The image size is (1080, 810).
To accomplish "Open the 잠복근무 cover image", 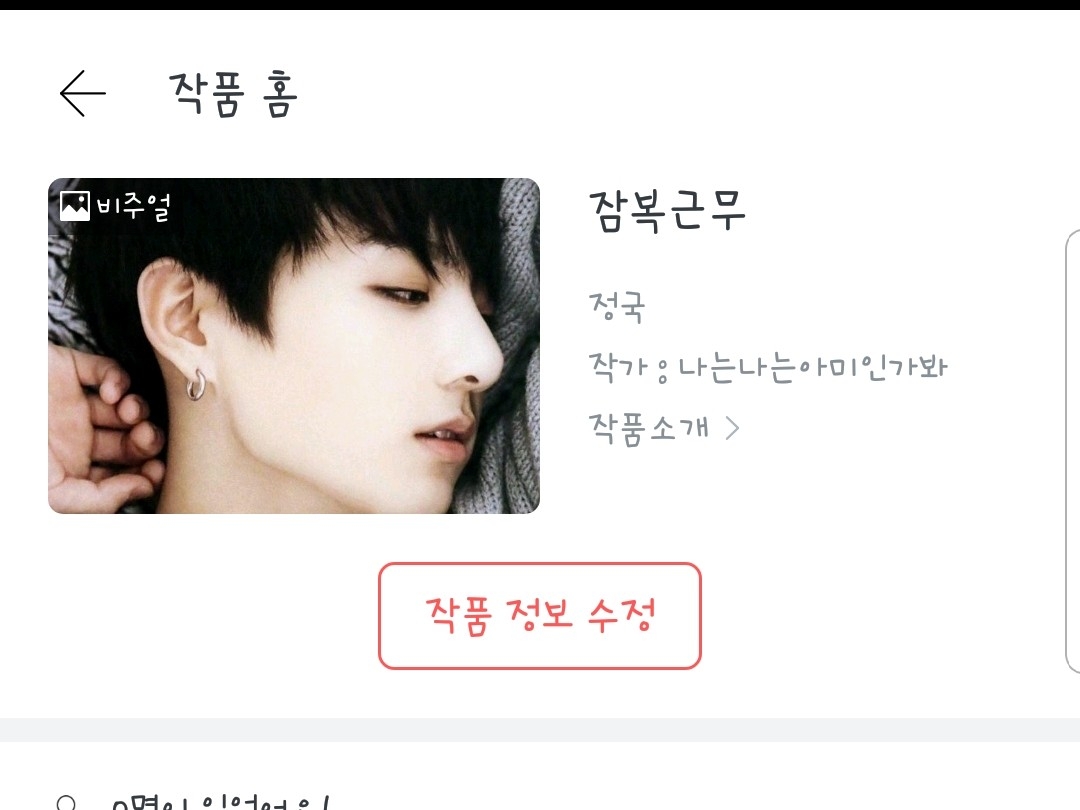I will click(293, 345).
